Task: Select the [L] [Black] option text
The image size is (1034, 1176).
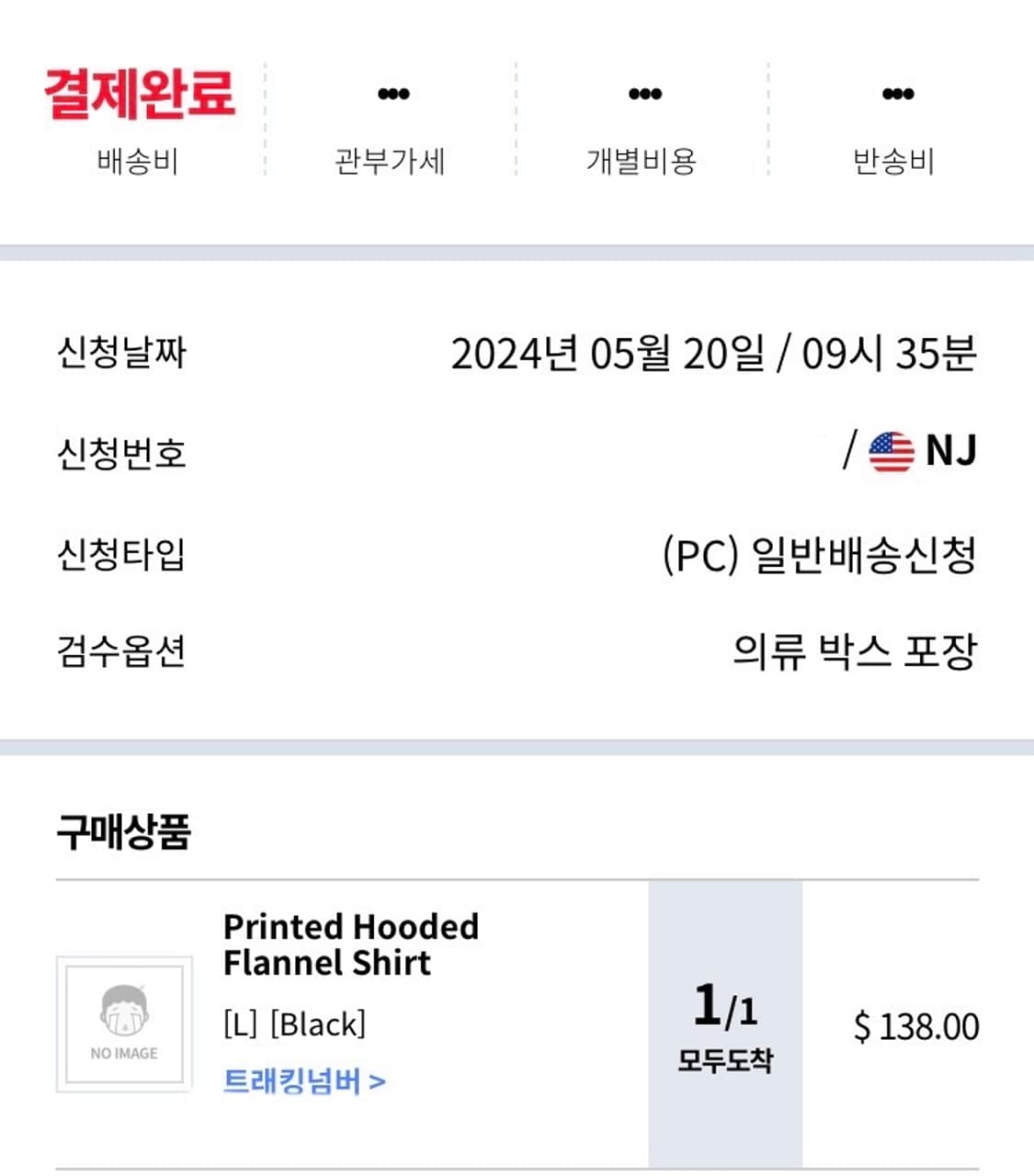Action: [x=294, y=1023]
